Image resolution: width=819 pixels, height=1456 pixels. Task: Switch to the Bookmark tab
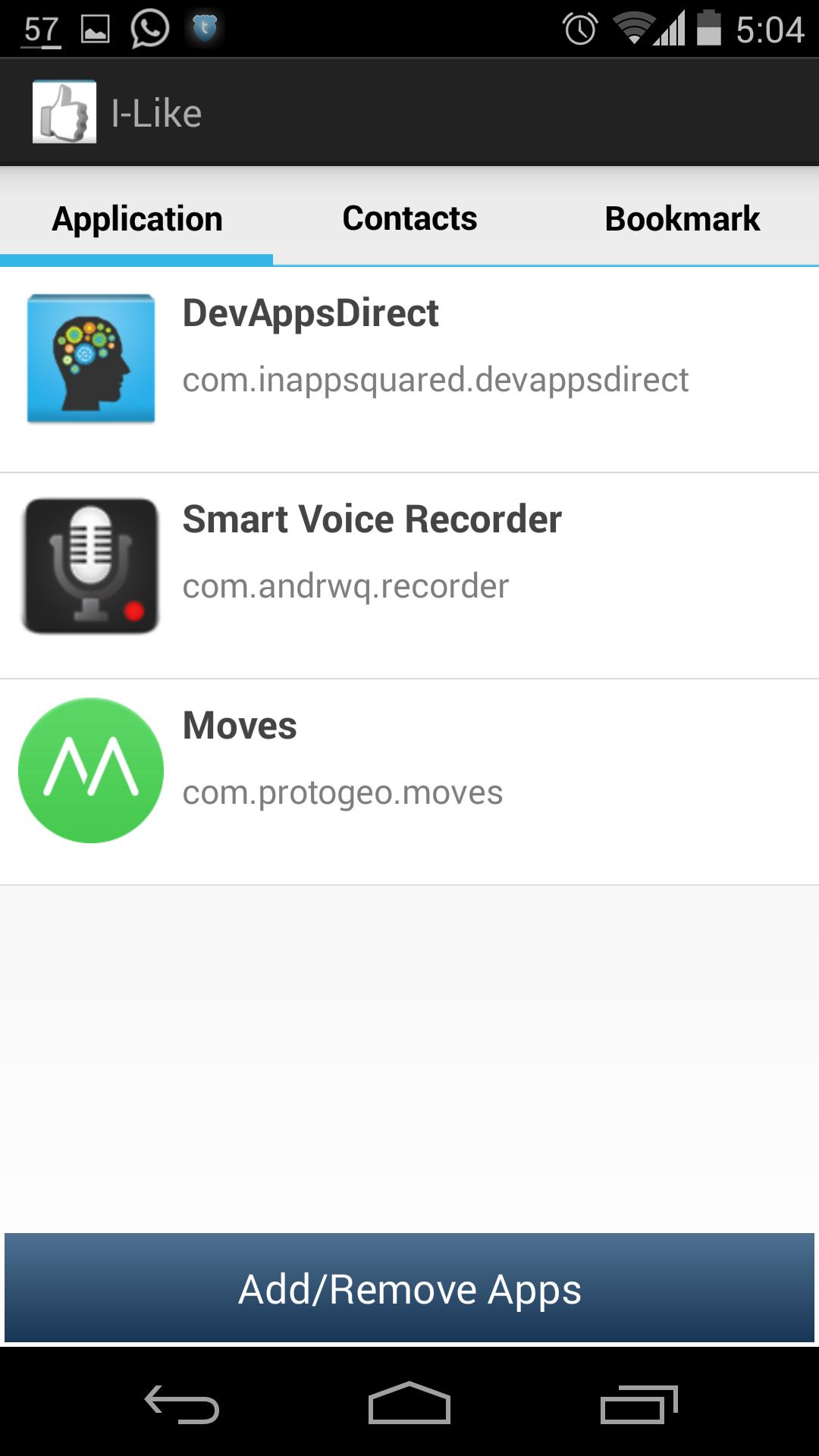click(x=682, y=218)
